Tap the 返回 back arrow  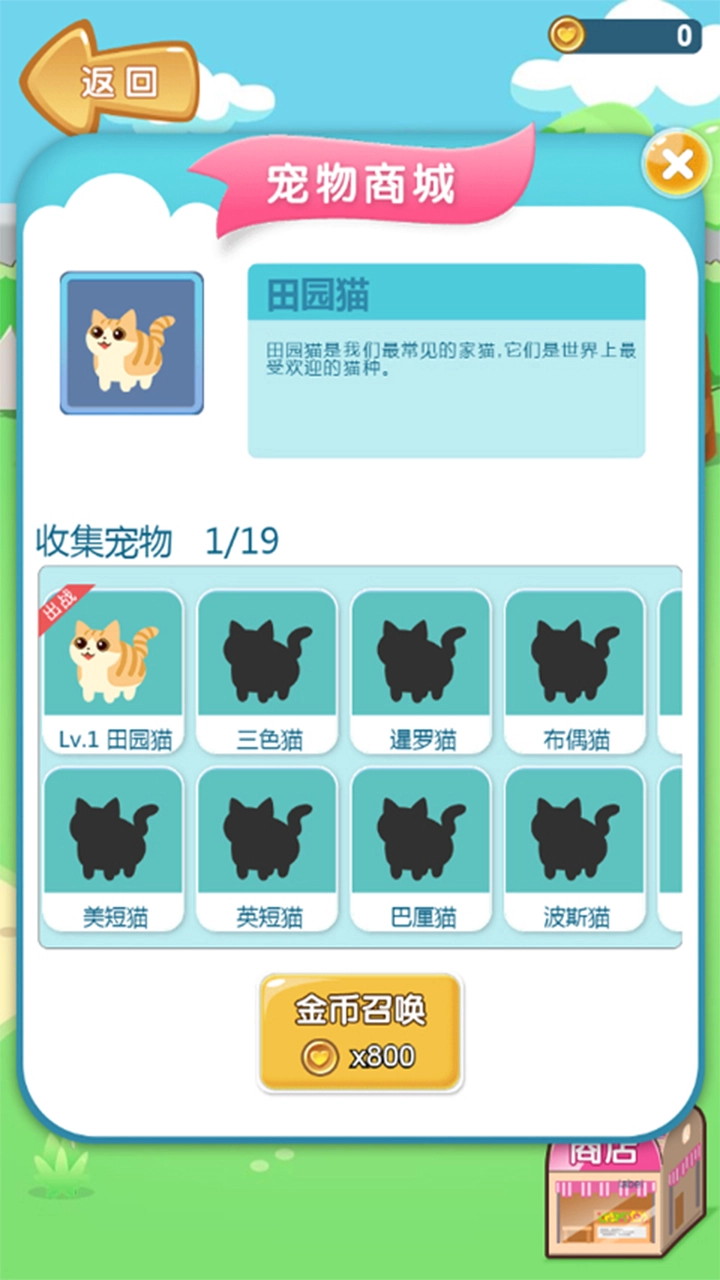click(x=110, y=80)
